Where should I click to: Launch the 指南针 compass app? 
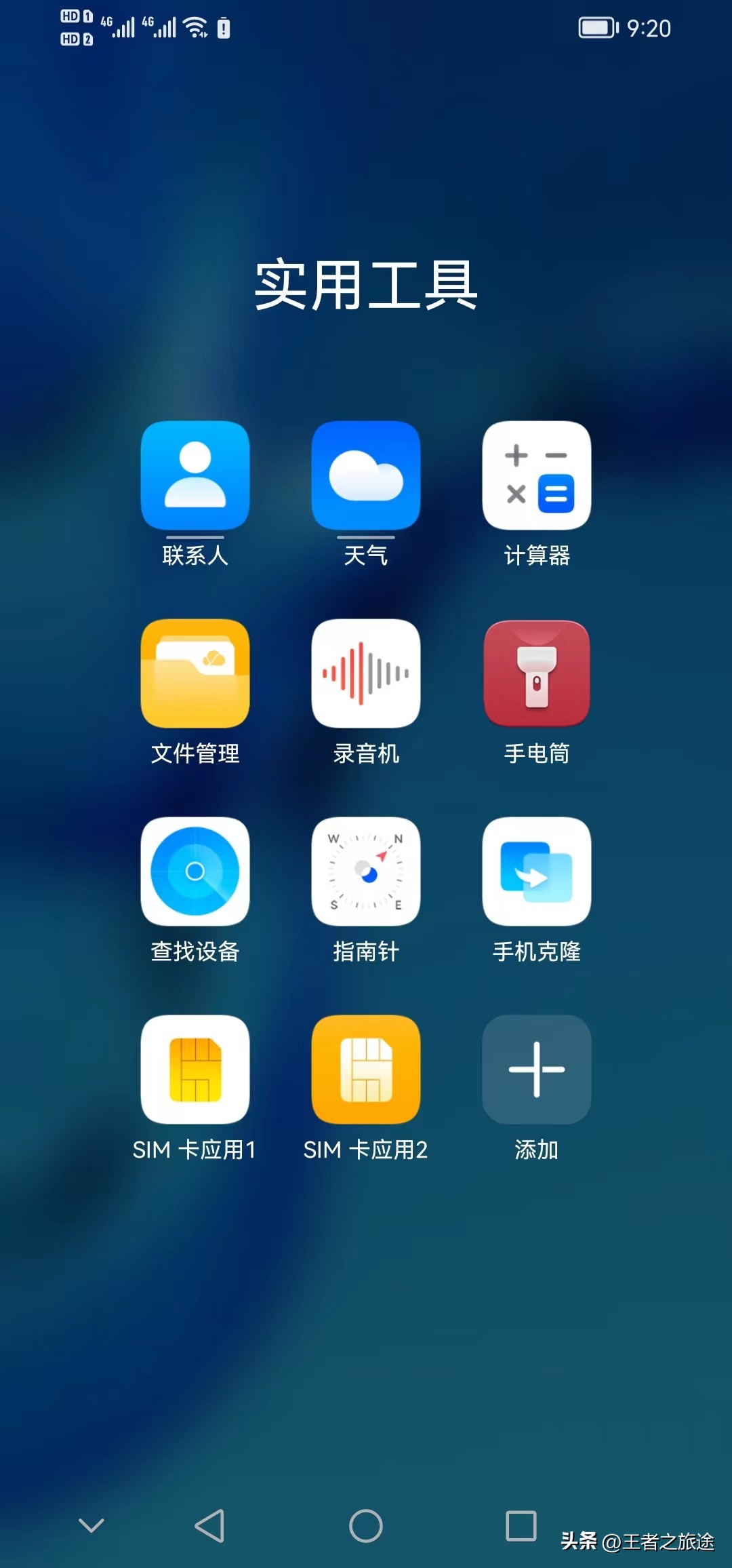click(365, 873)
